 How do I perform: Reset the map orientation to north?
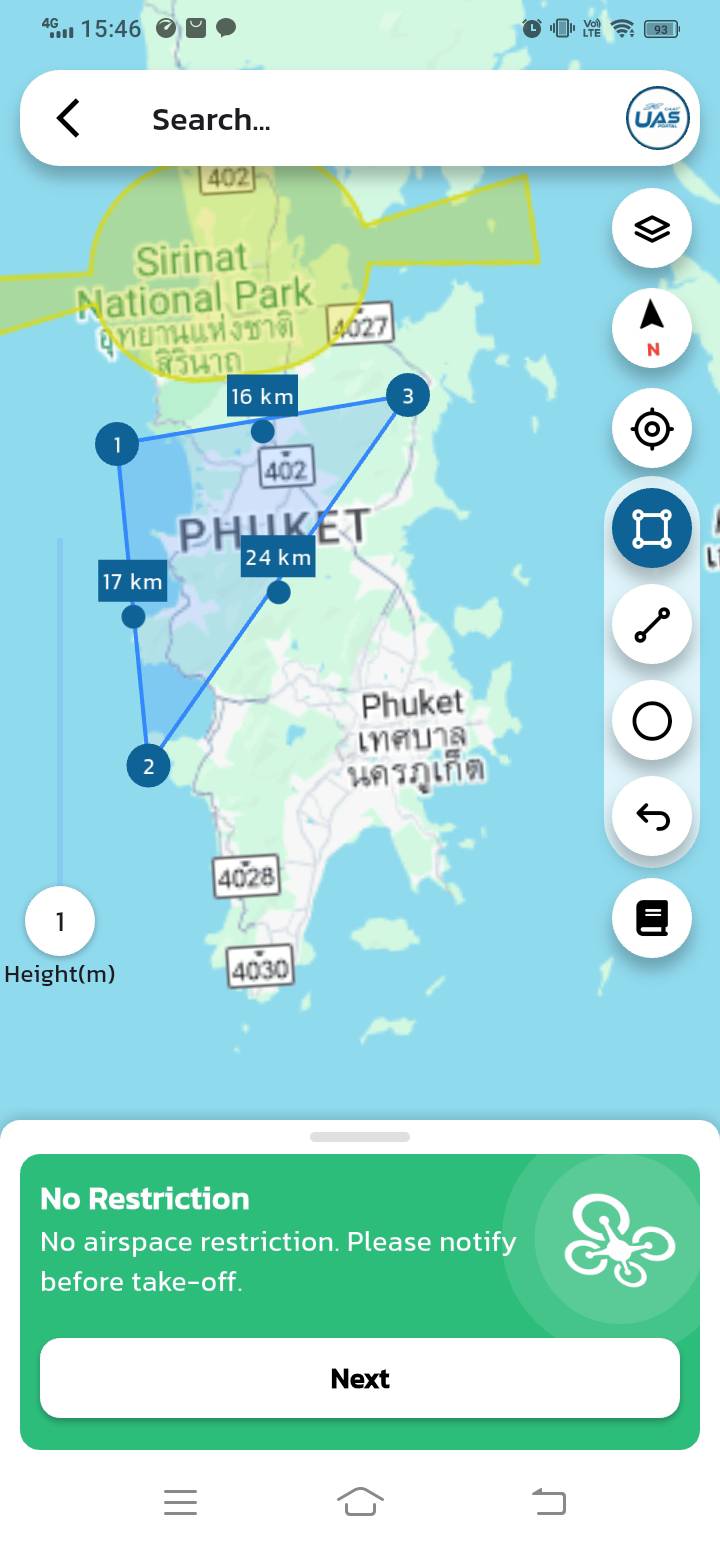[x=652, y=328]
